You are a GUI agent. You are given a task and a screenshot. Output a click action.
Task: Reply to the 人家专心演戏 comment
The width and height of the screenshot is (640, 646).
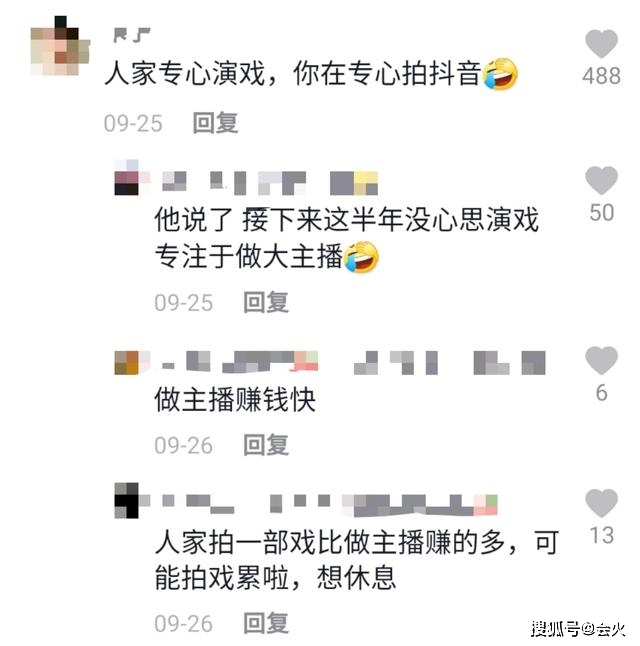tap(215, 123)
